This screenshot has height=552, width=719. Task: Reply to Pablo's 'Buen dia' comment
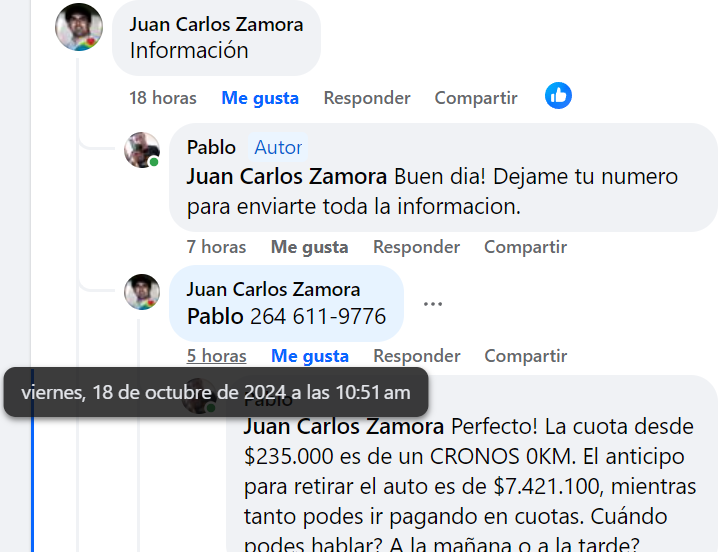point(416,247)
